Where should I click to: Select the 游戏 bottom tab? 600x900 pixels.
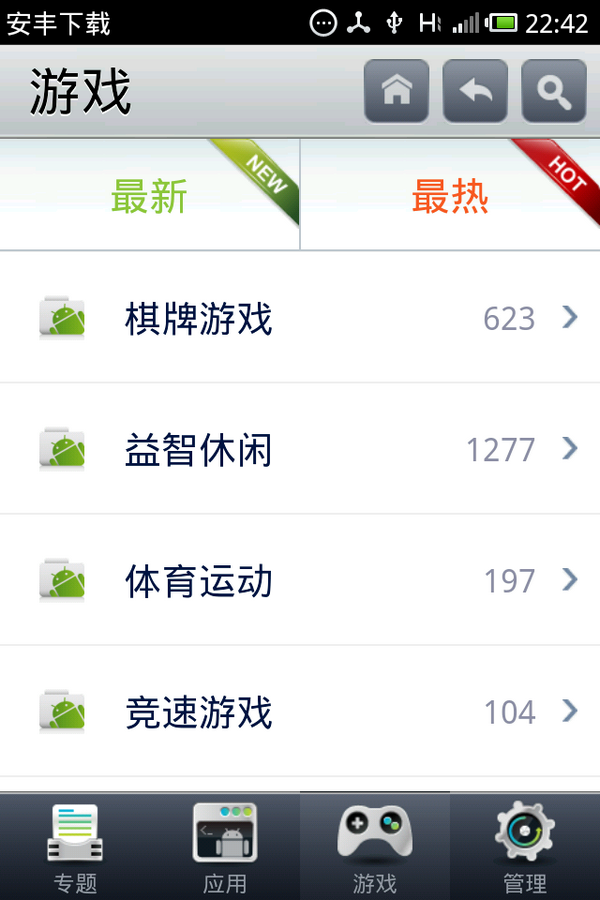(x=375, y=848)
